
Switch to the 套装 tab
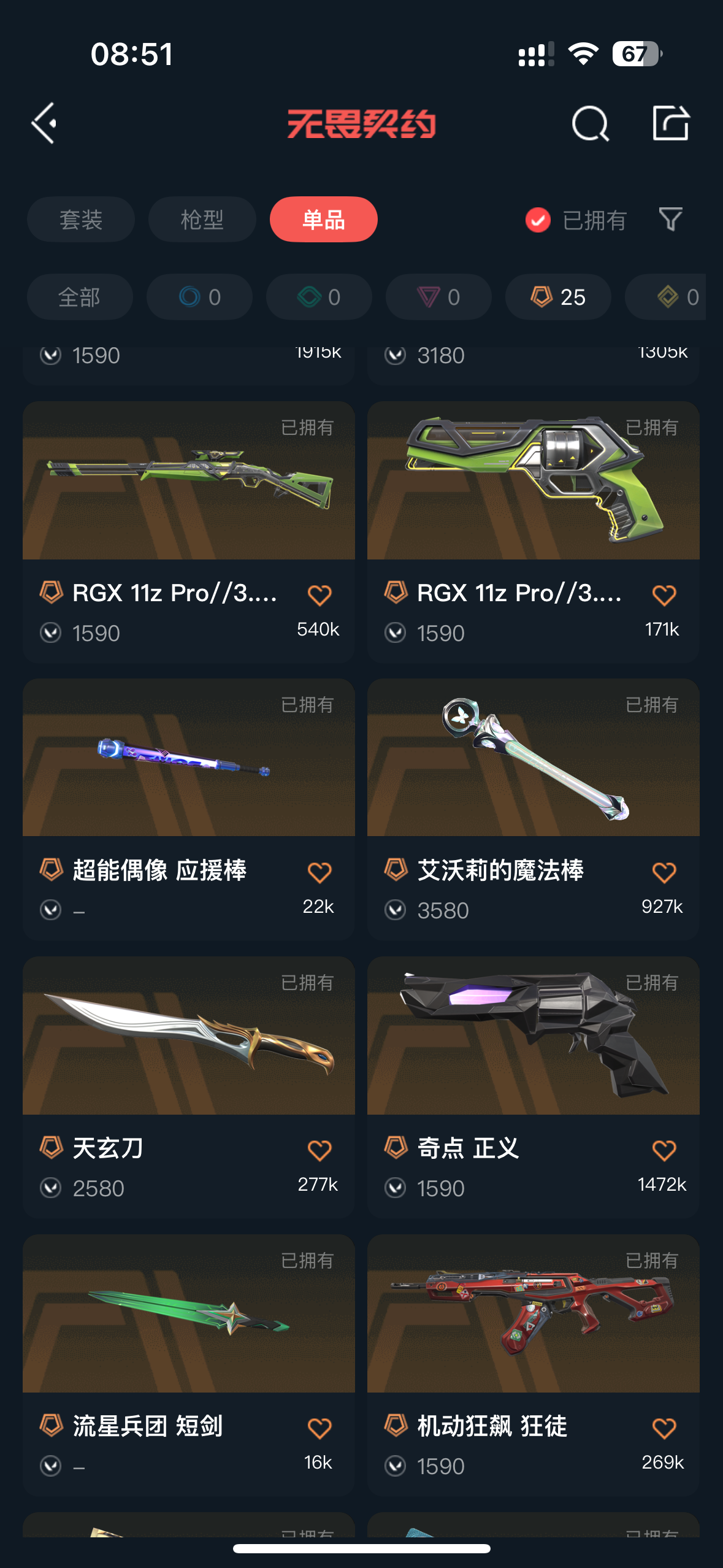coord(80,220)
